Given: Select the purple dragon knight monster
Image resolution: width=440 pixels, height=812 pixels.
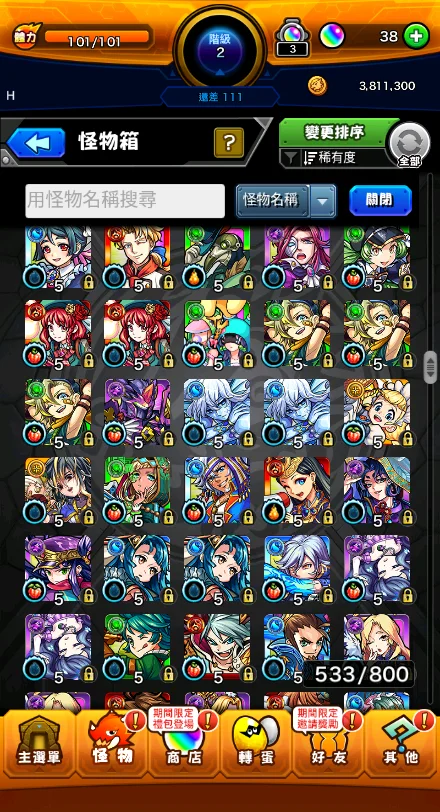Looking at the screenshot, I should click(x=137, y=412).
